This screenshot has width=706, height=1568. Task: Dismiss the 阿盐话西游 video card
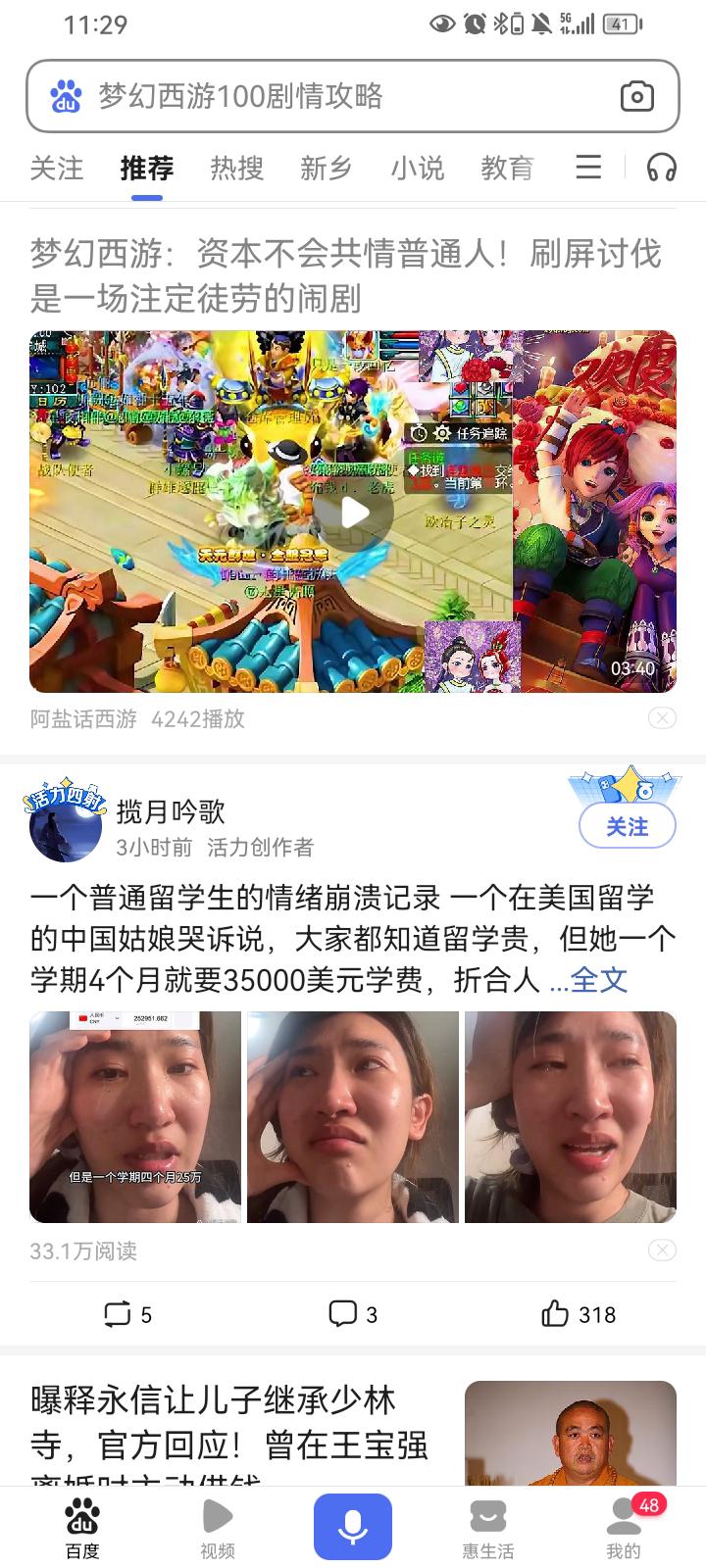(x=662, y=718)
